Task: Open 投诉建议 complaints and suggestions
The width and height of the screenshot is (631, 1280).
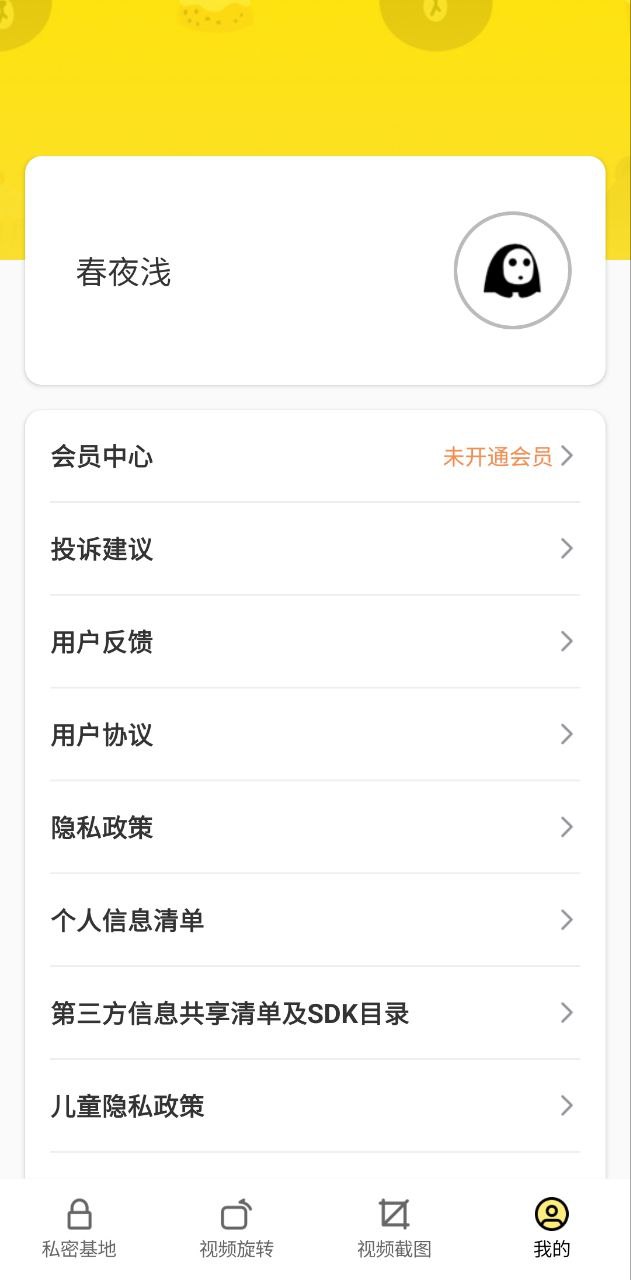Action: (314, 549)
